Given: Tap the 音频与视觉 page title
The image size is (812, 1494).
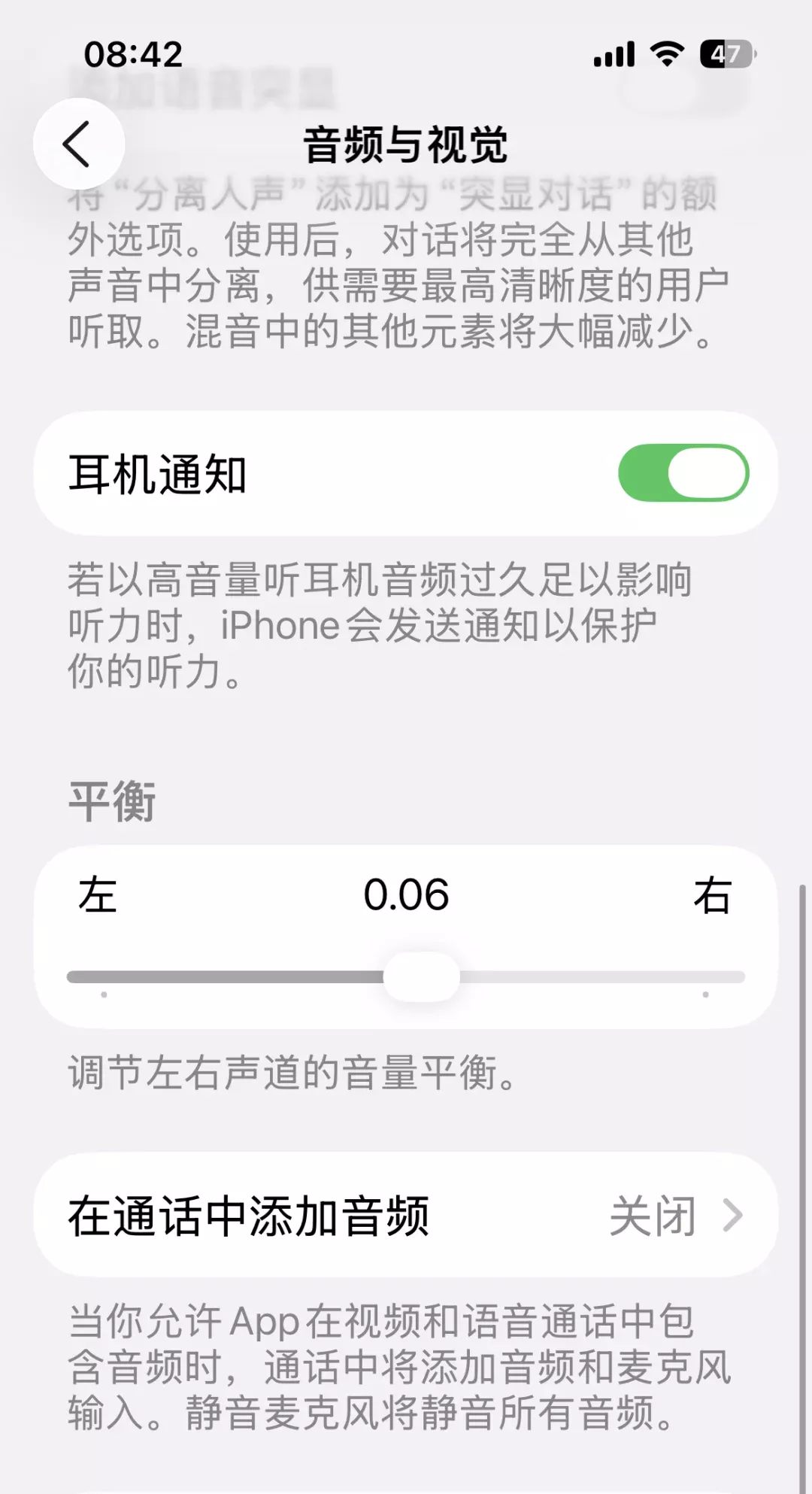Looking at the screenshot, I should point(406,145).
